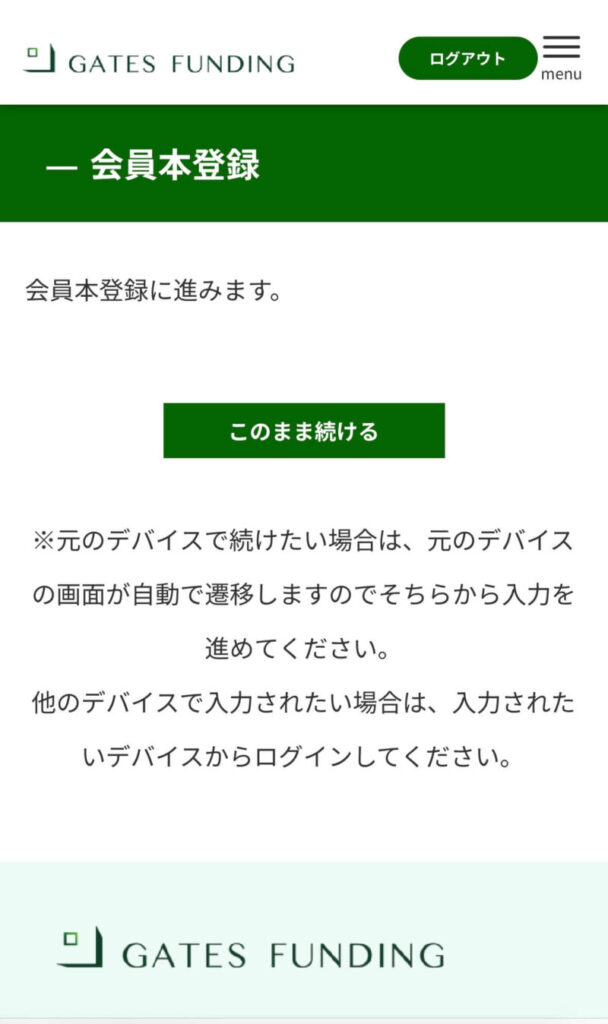The image size is (608, 1024).
Task: Tap このまま続ける to continue registration
Action: [304, 430]
